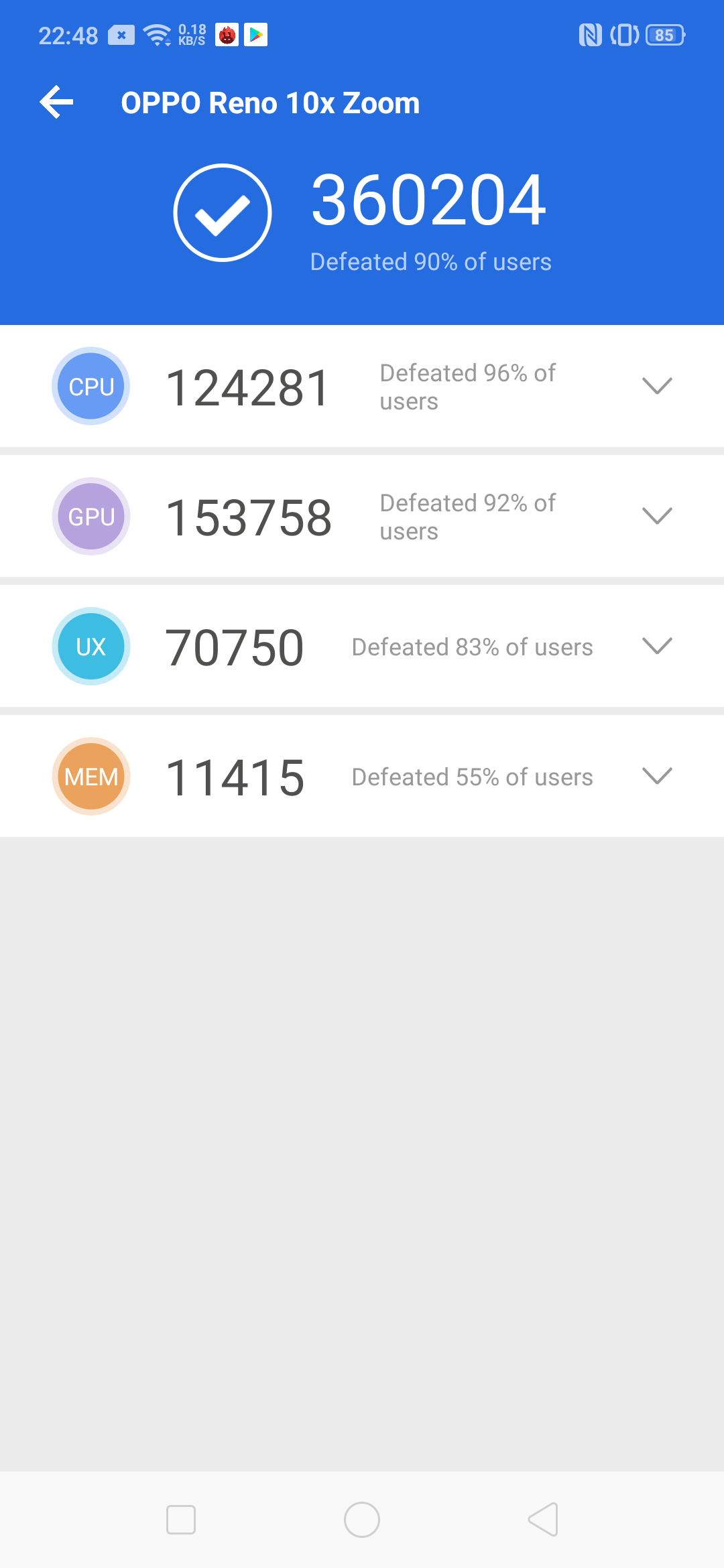Go to the home screen
Viewport: 724px width, 1568px height.
click(x=362, y=1520)
